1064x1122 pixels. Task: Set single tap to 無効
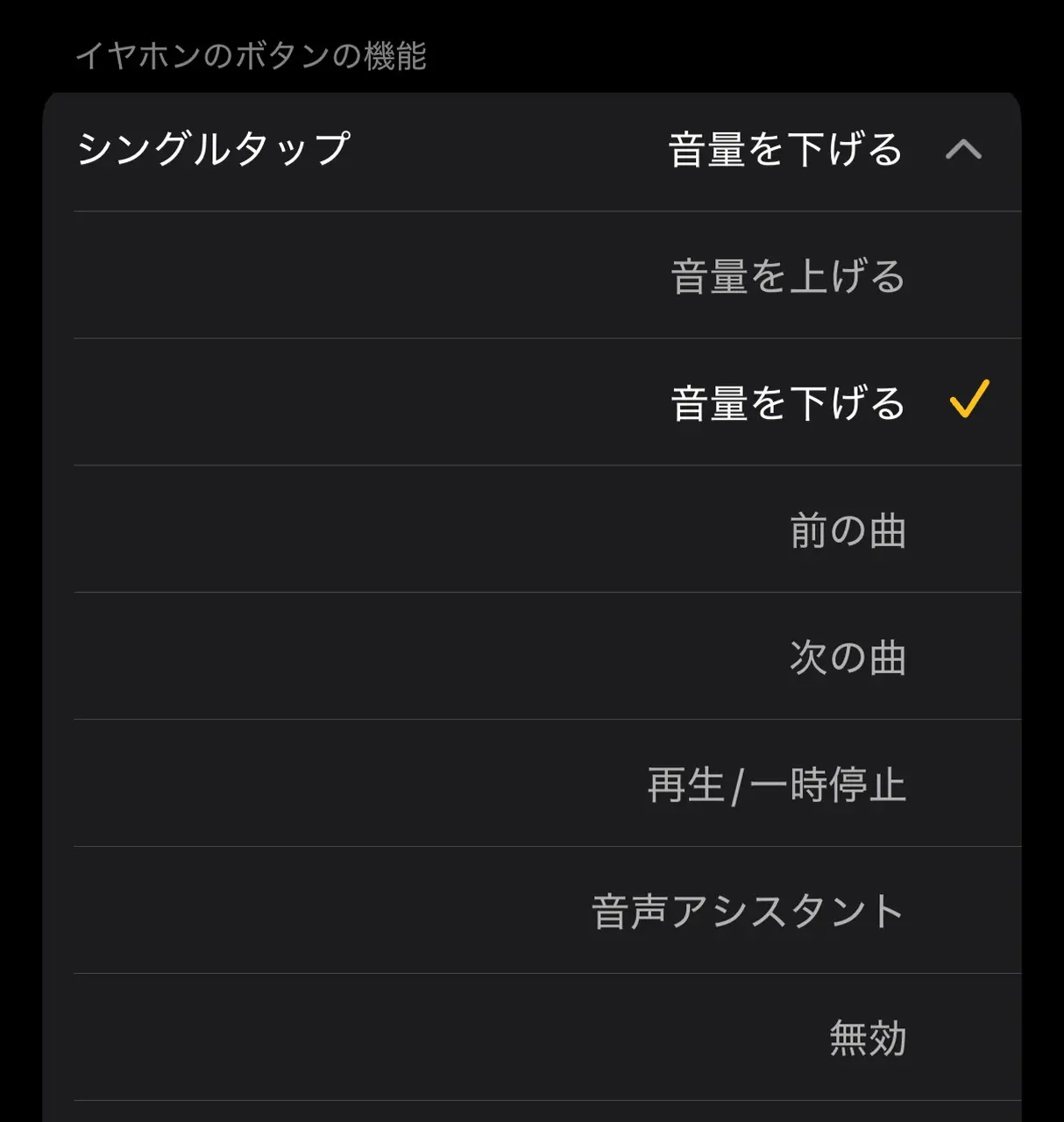pos(867,1039)
